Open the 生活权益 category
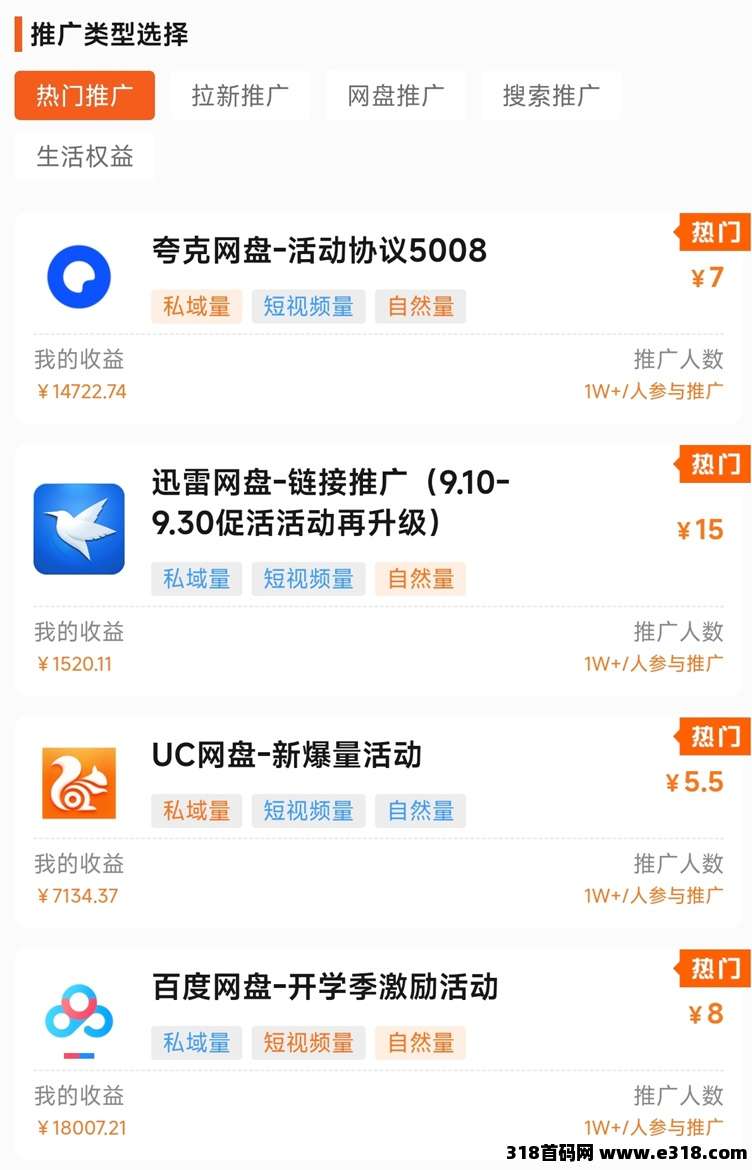This screenshot has width=752, height=1170. point(85,157)
